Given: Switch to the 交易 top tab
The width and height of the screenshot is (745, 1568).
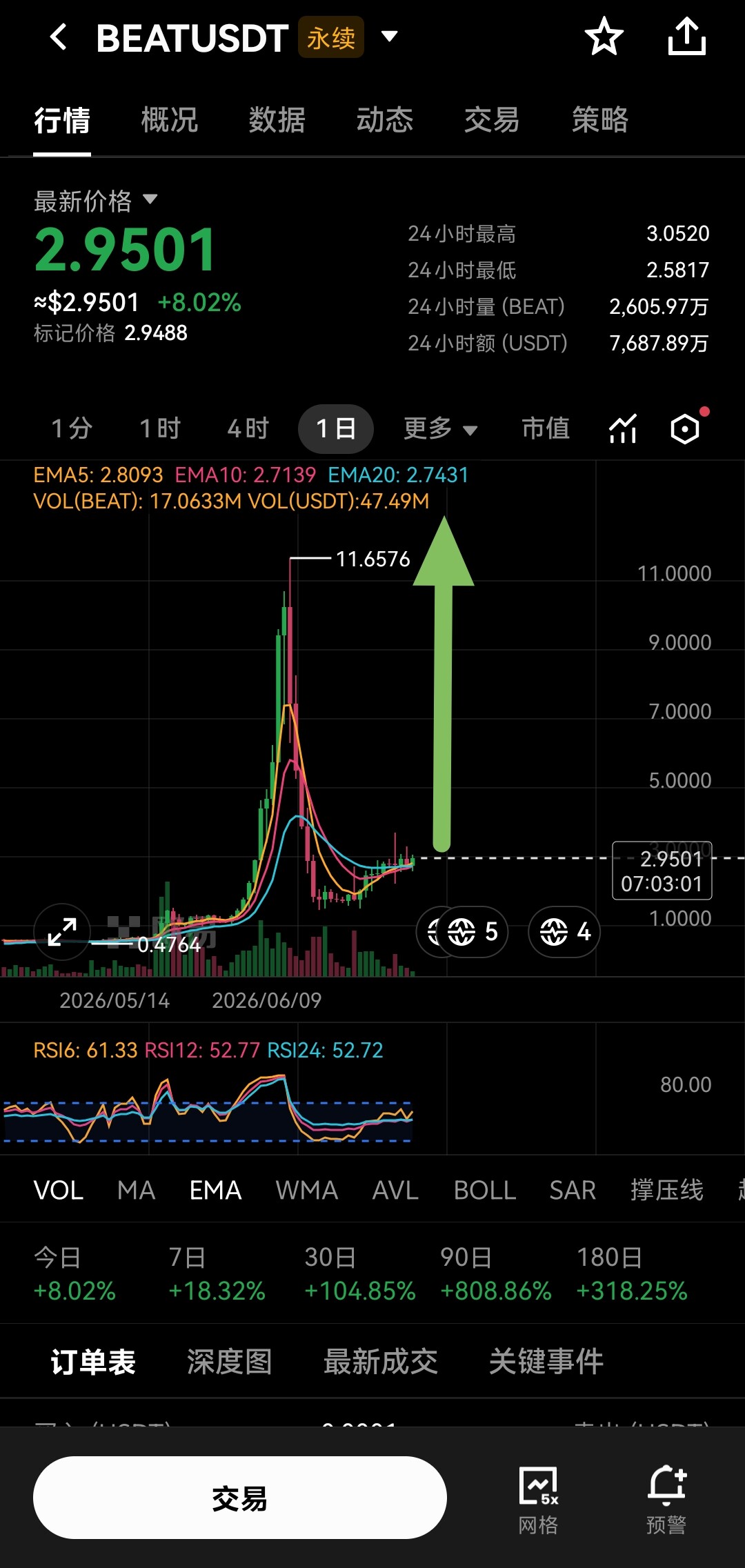Looking at the screenshot, I should [x=492, y=120].
